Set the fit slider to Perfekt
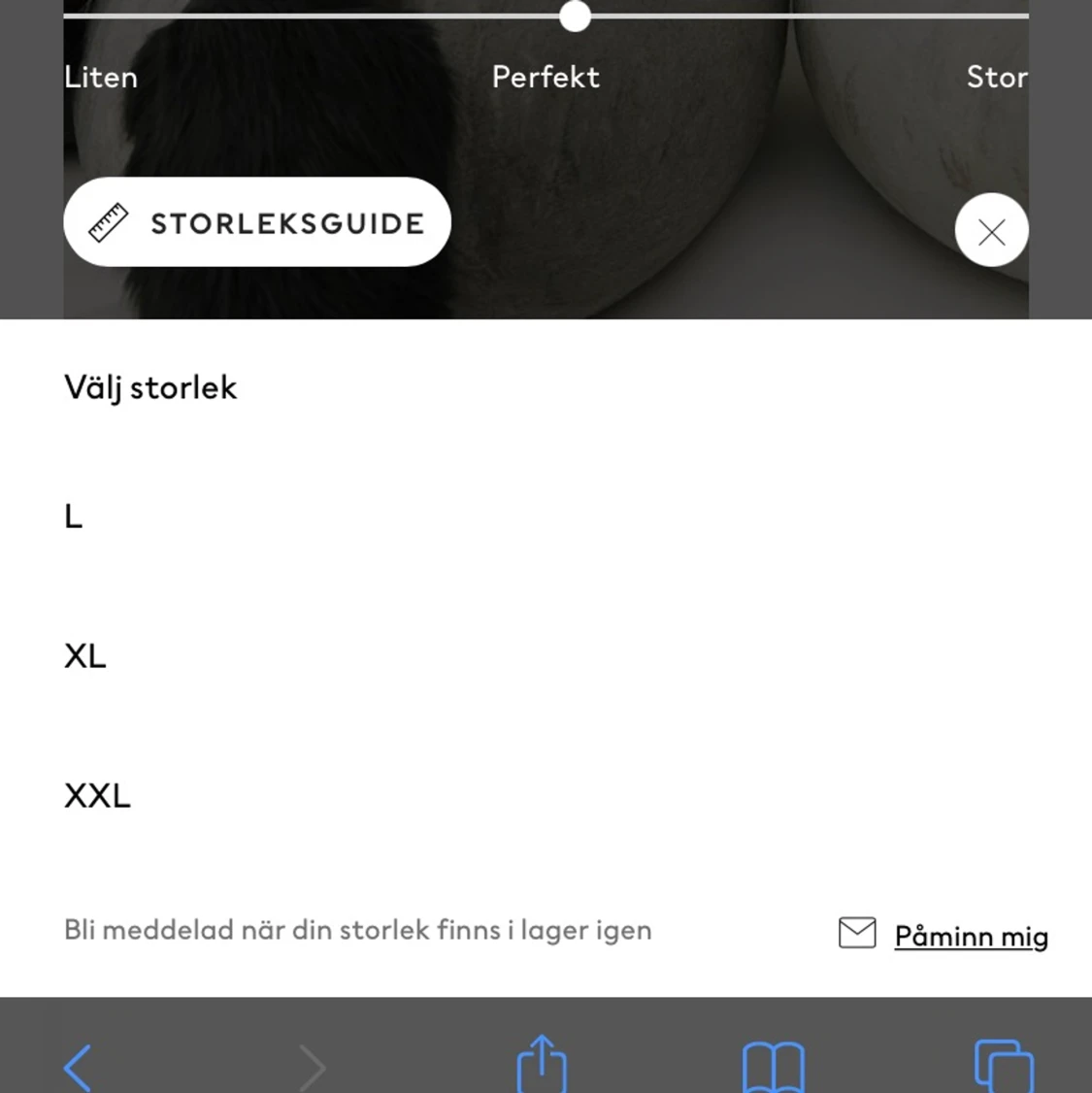 pyautogui.click(x=575, y=17)
